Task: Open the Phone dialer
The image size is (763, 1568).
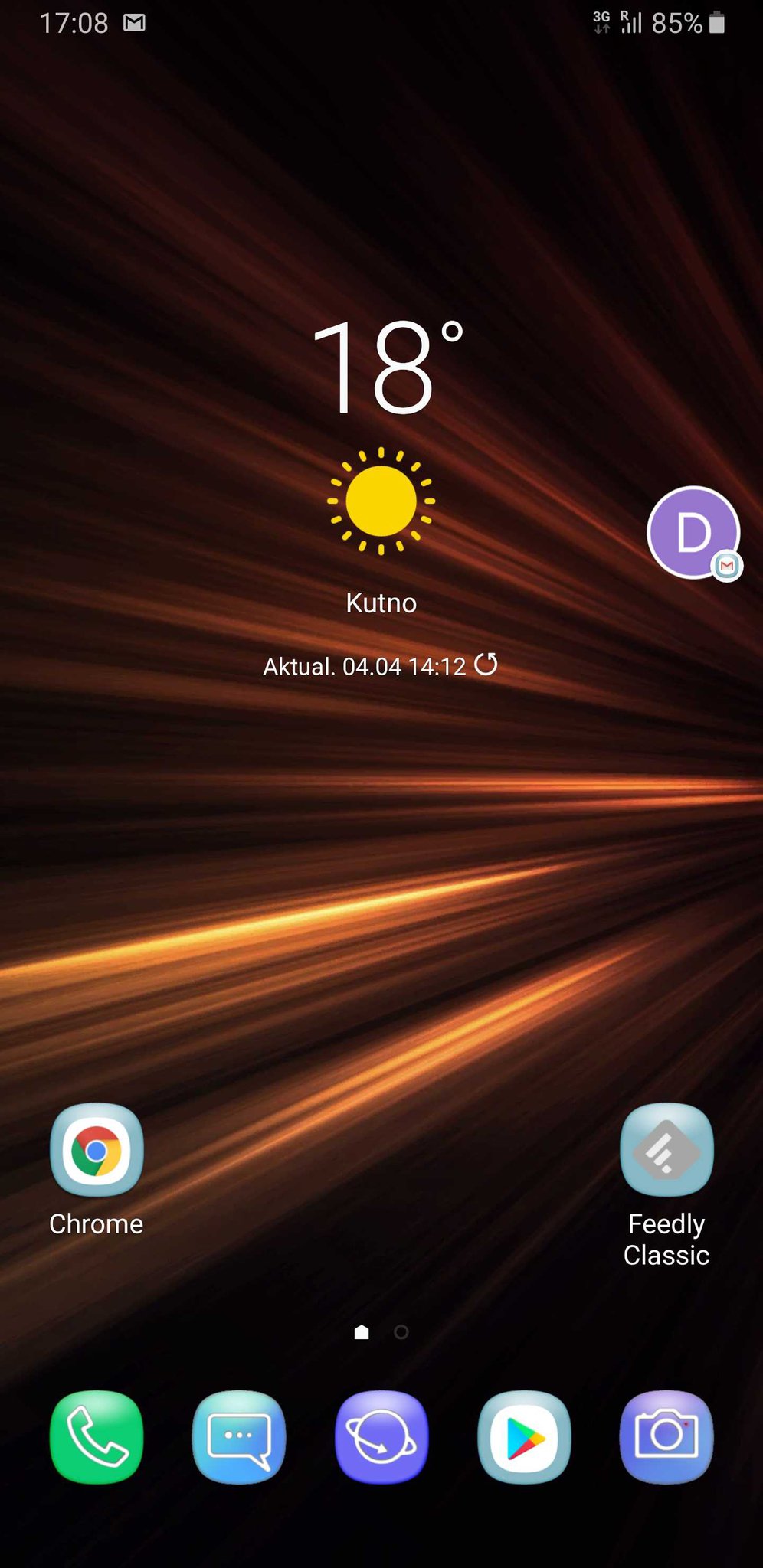Action: [x=97, y=1437]
